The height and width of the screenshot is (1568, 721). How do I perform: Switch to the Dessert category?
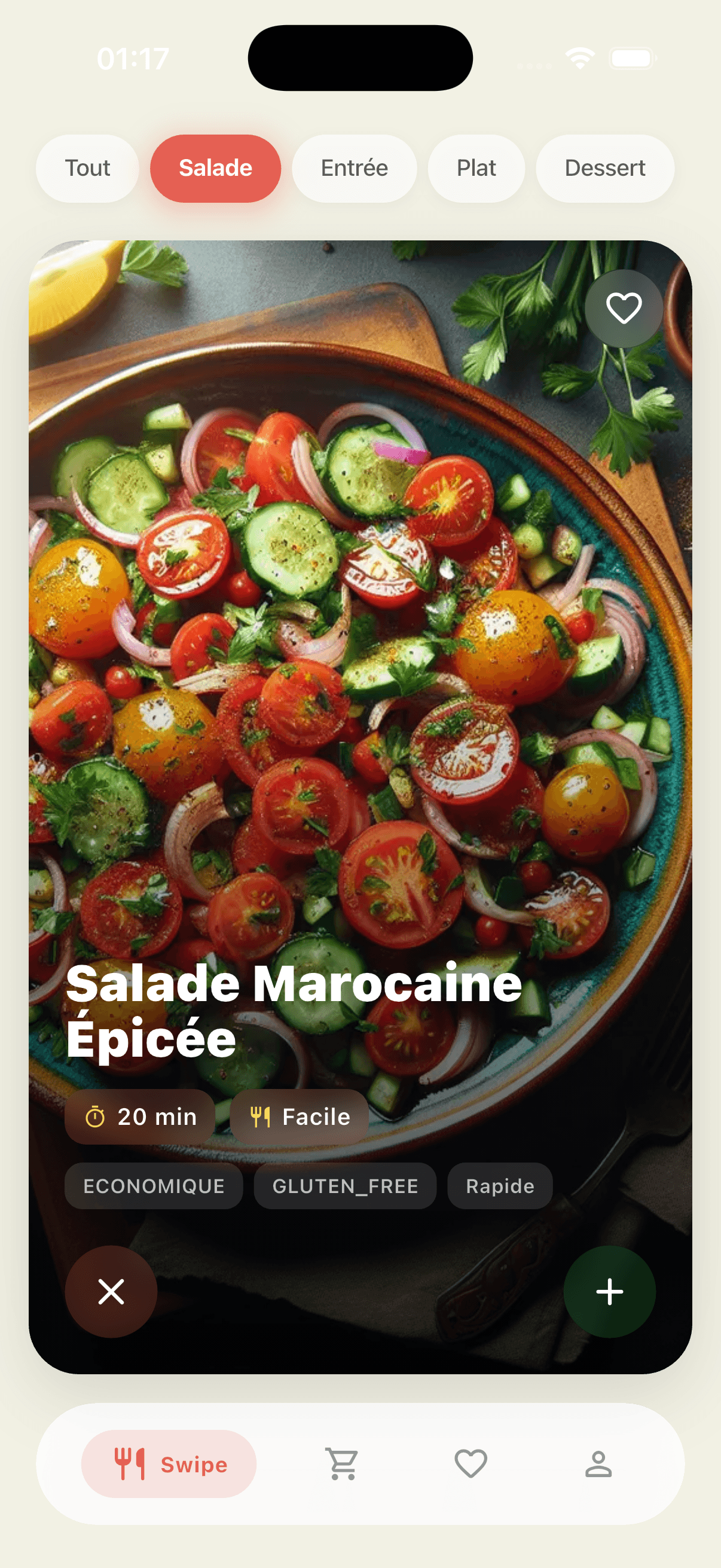coord(604,168)
